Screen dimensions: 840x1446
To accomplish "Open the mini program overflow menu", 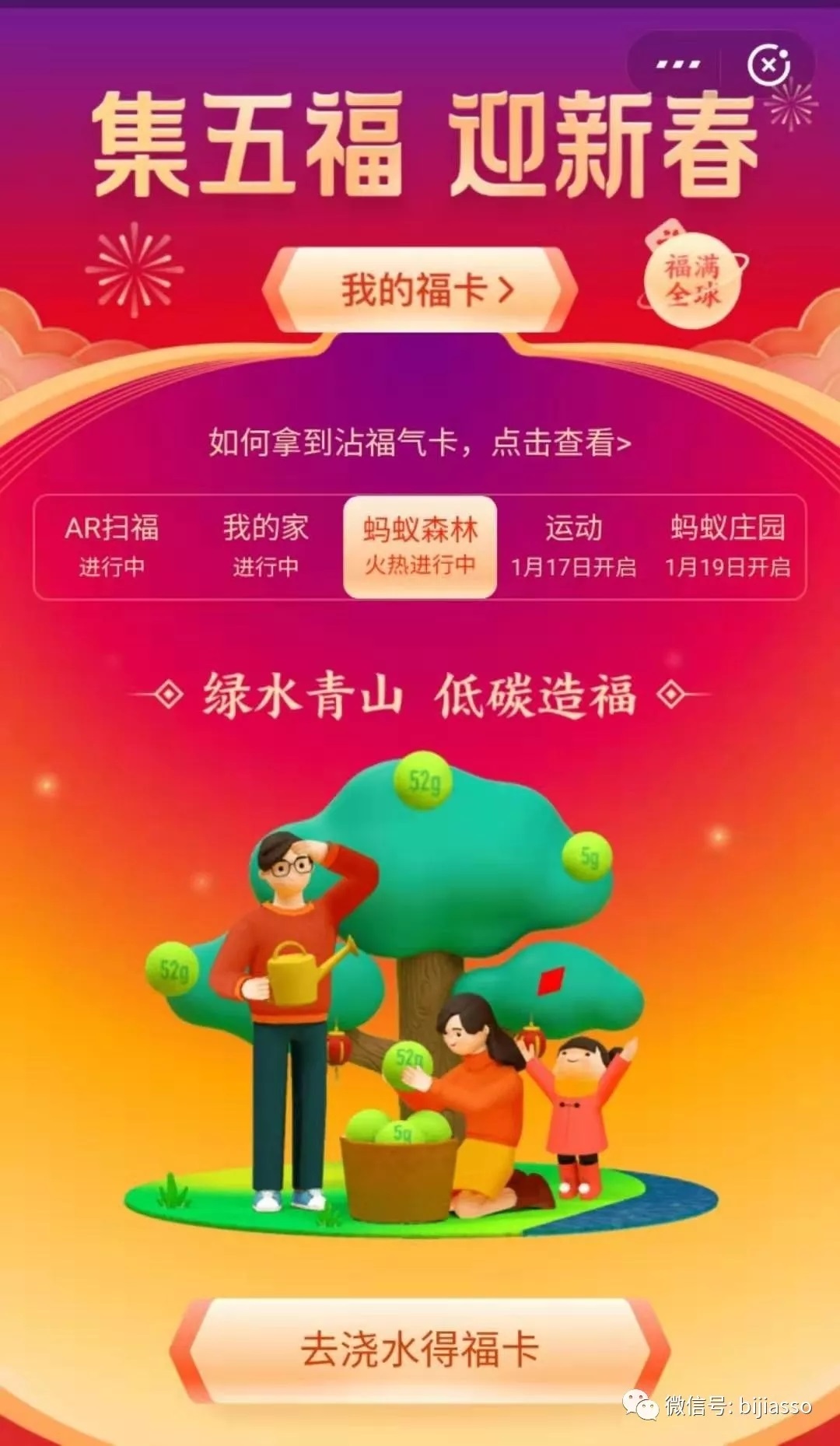I will tap(677, 65).
